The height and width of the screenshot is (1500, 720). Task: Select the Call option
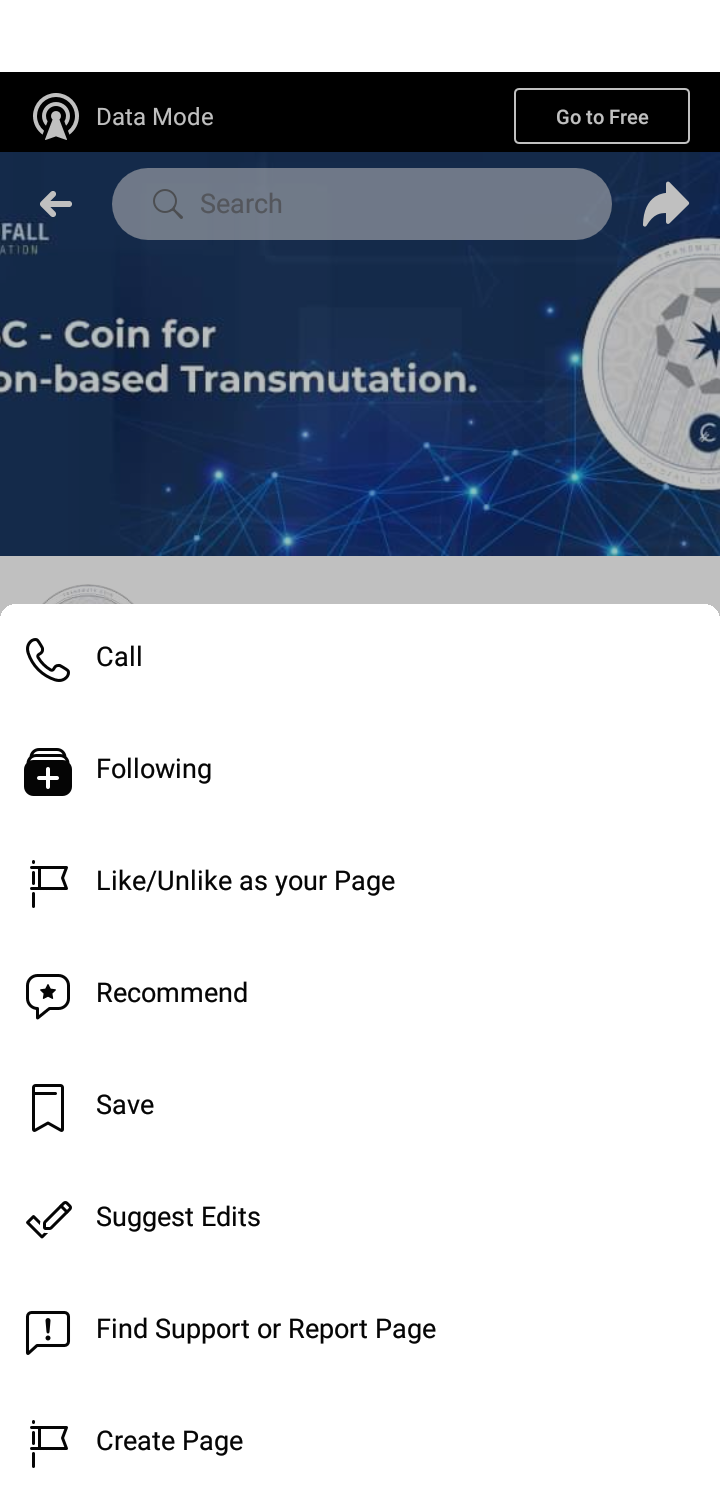coord(360,657)
